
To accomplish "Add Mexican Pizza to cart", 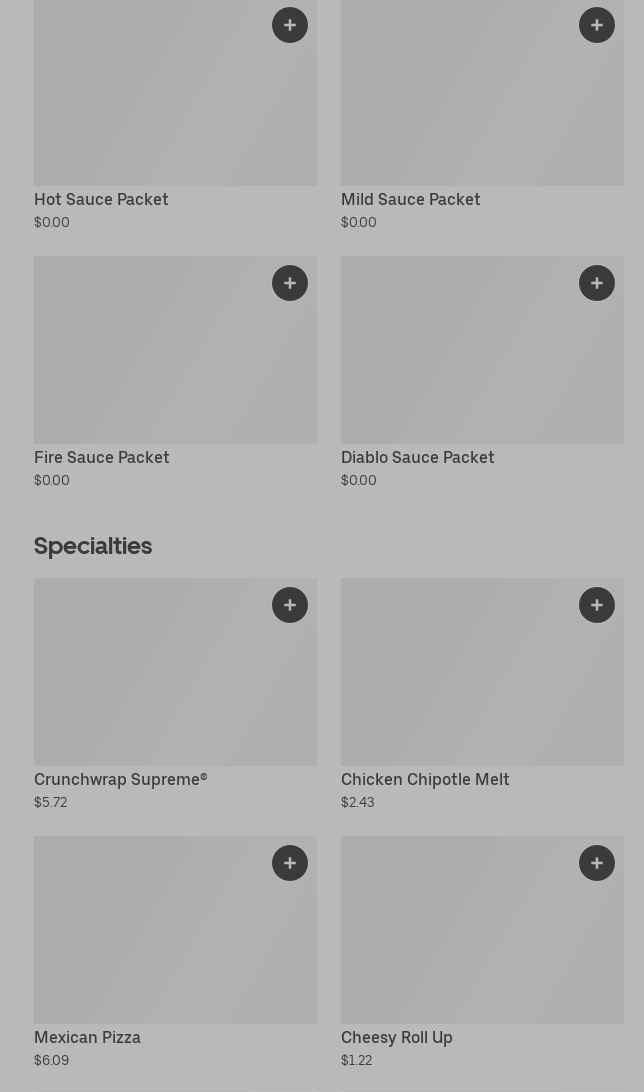I will click(x=290, y=863).
